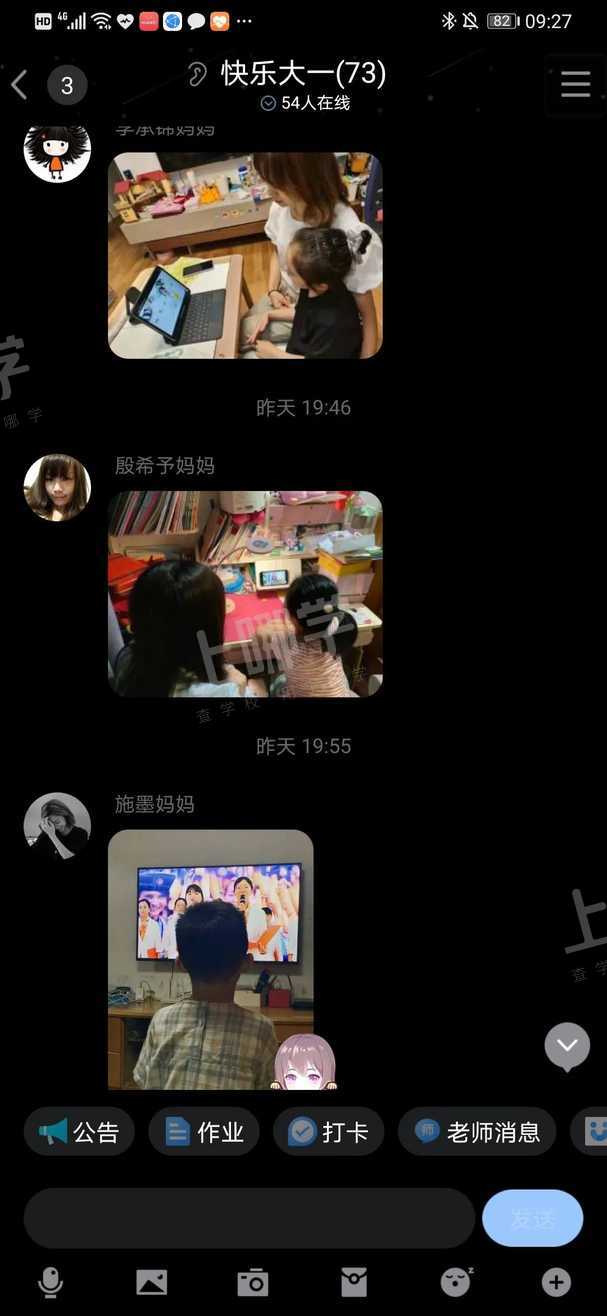The width and height of the screenshot is (607, 1316).
Task: Start voice input with microphone icon
Action: 50,1282
